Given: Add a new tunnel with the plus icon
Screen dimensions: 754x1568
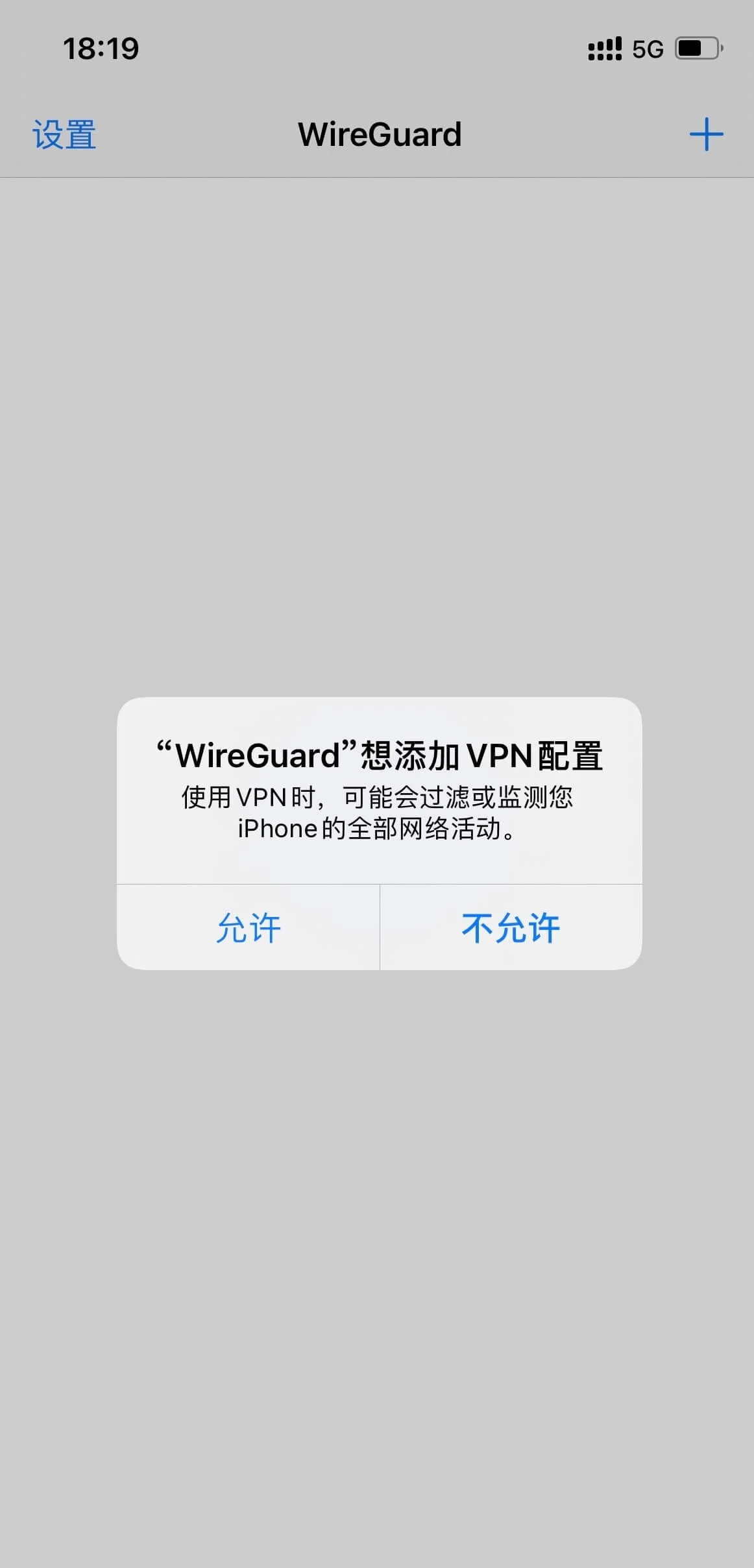Looking at the screenshot, I should click(x=706, y=134).
